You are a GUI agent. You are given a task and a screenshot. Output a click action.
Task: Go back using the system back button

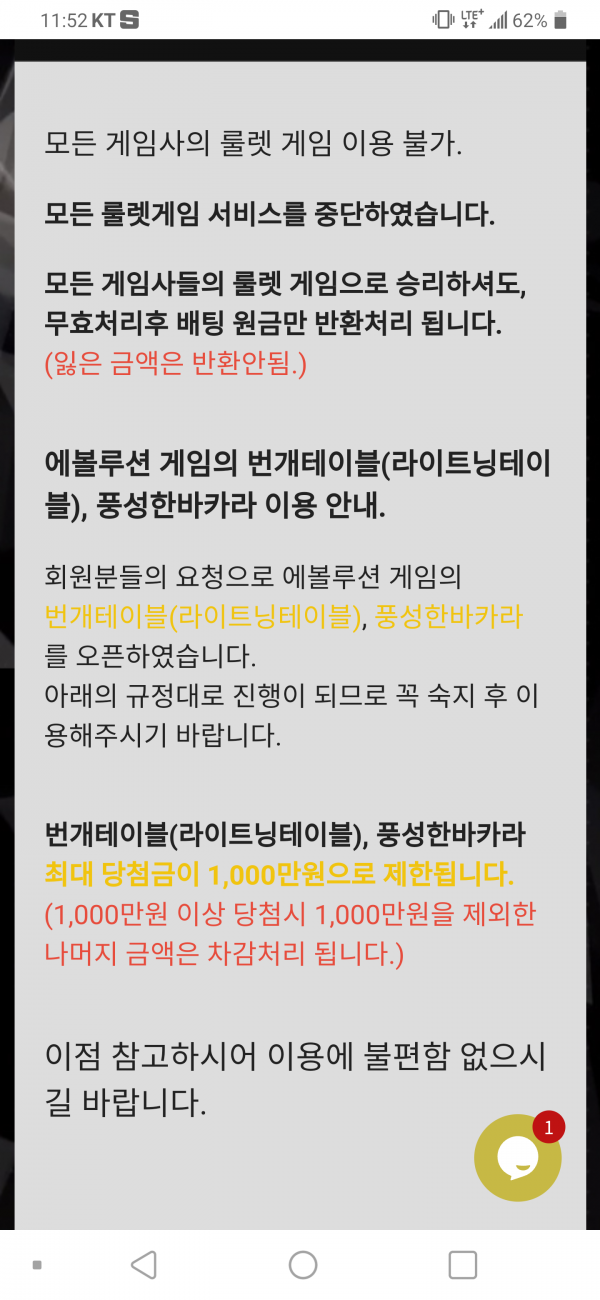coord(144,1265)
